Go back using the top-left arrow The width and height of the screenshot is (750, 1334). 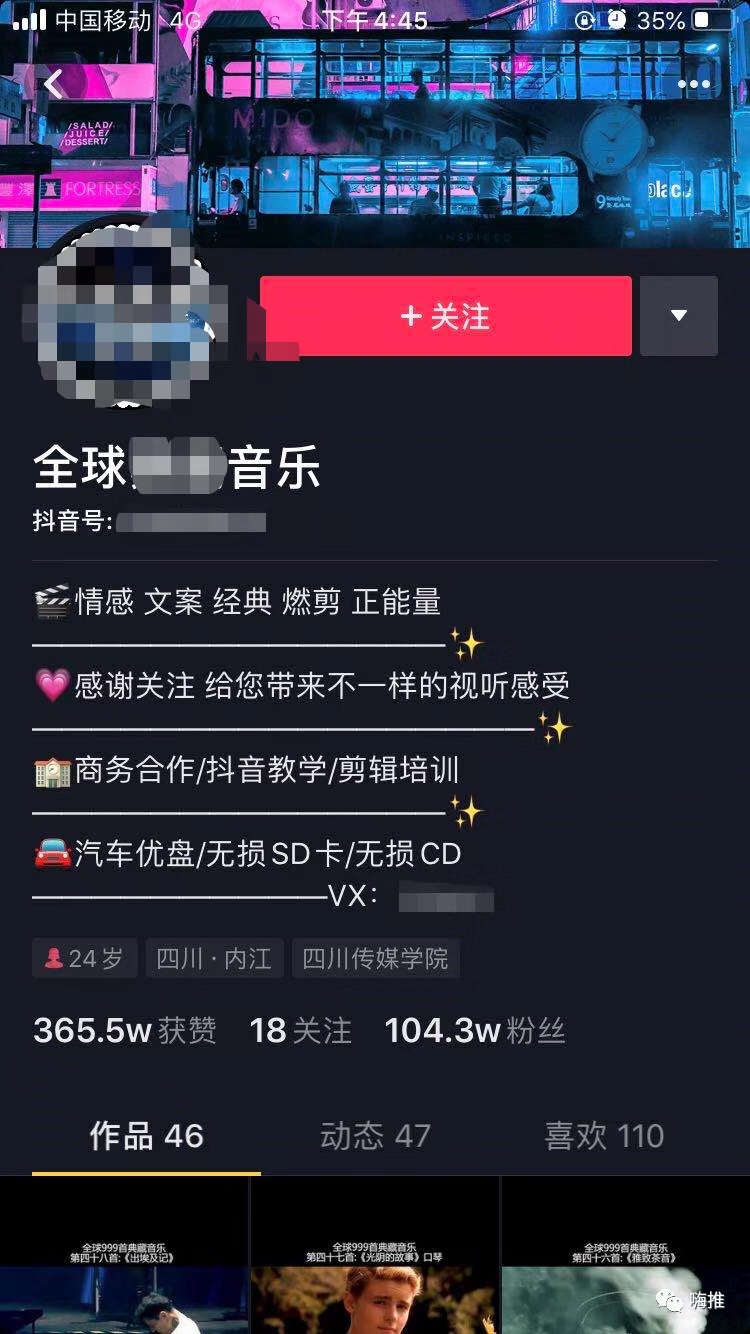tap(54, 84)
